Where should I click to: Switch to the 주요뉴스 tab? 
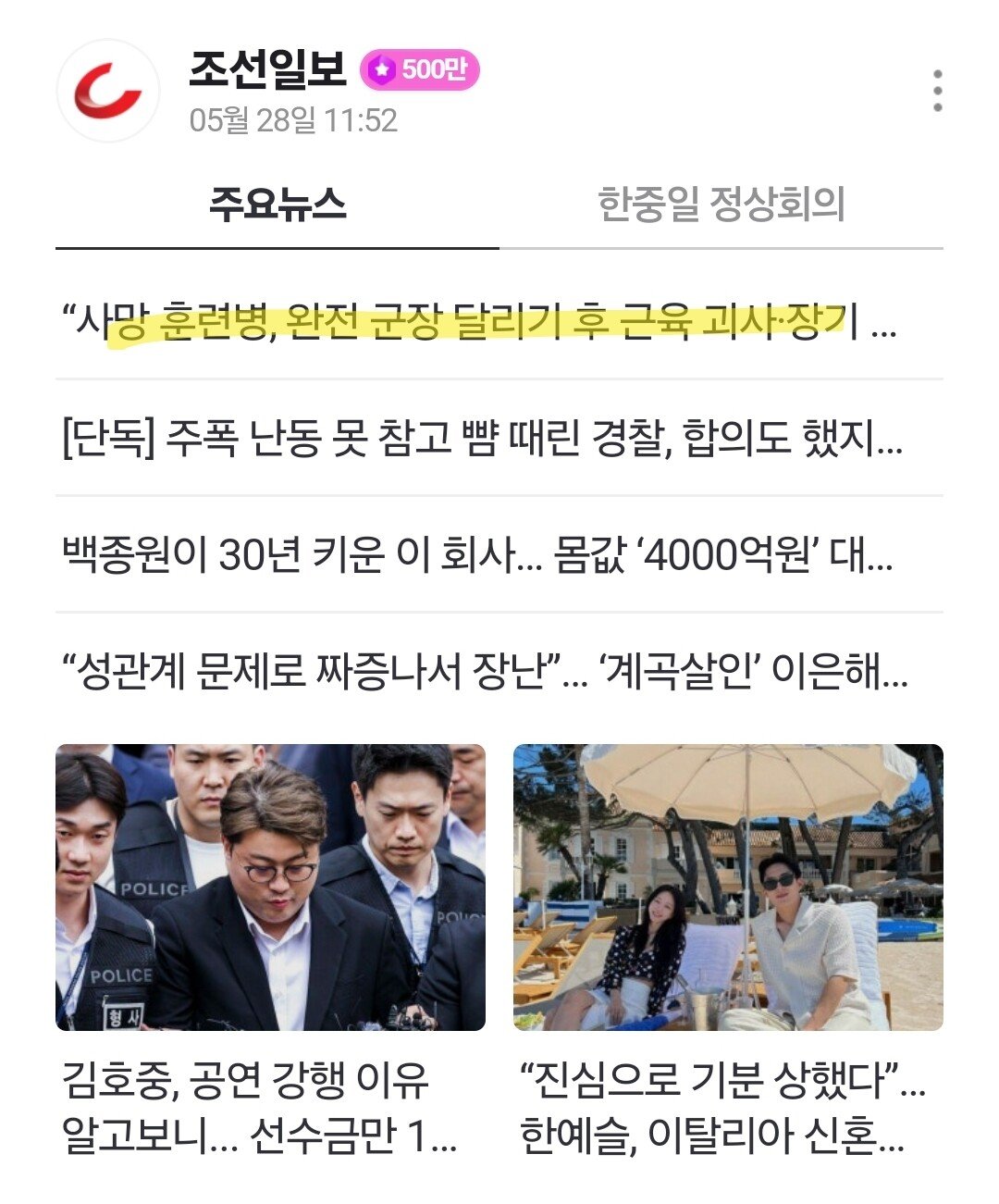pos(277,205)
